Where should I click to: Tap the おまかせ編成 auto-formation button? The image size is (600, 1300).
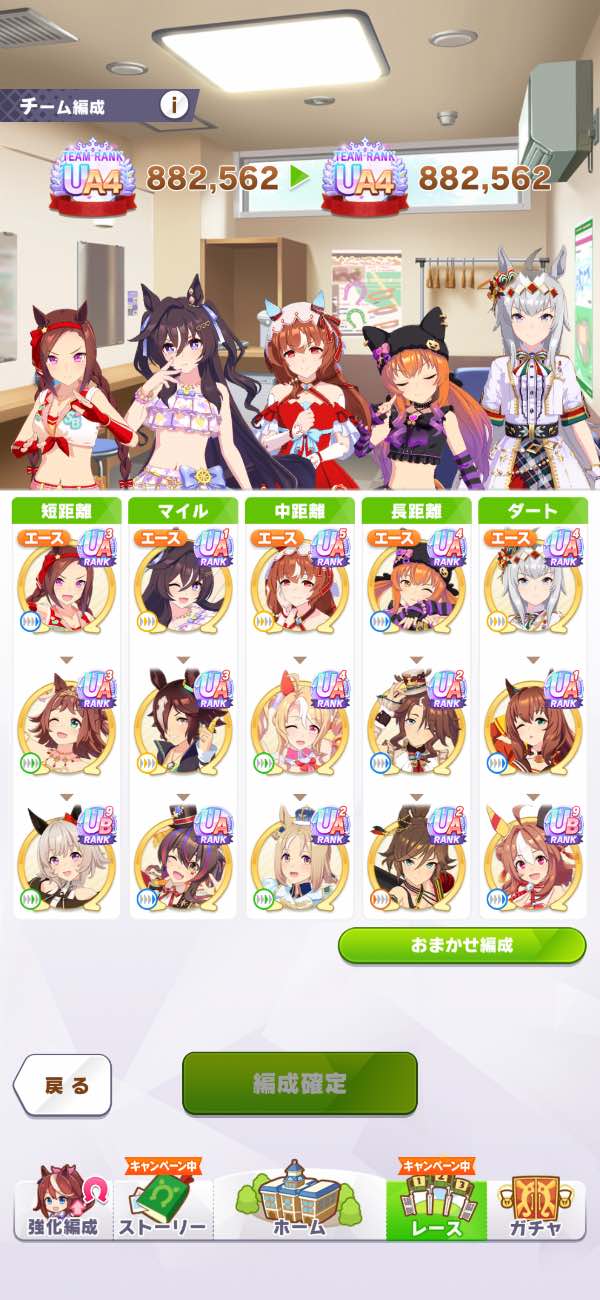click(x=461, y=945)
